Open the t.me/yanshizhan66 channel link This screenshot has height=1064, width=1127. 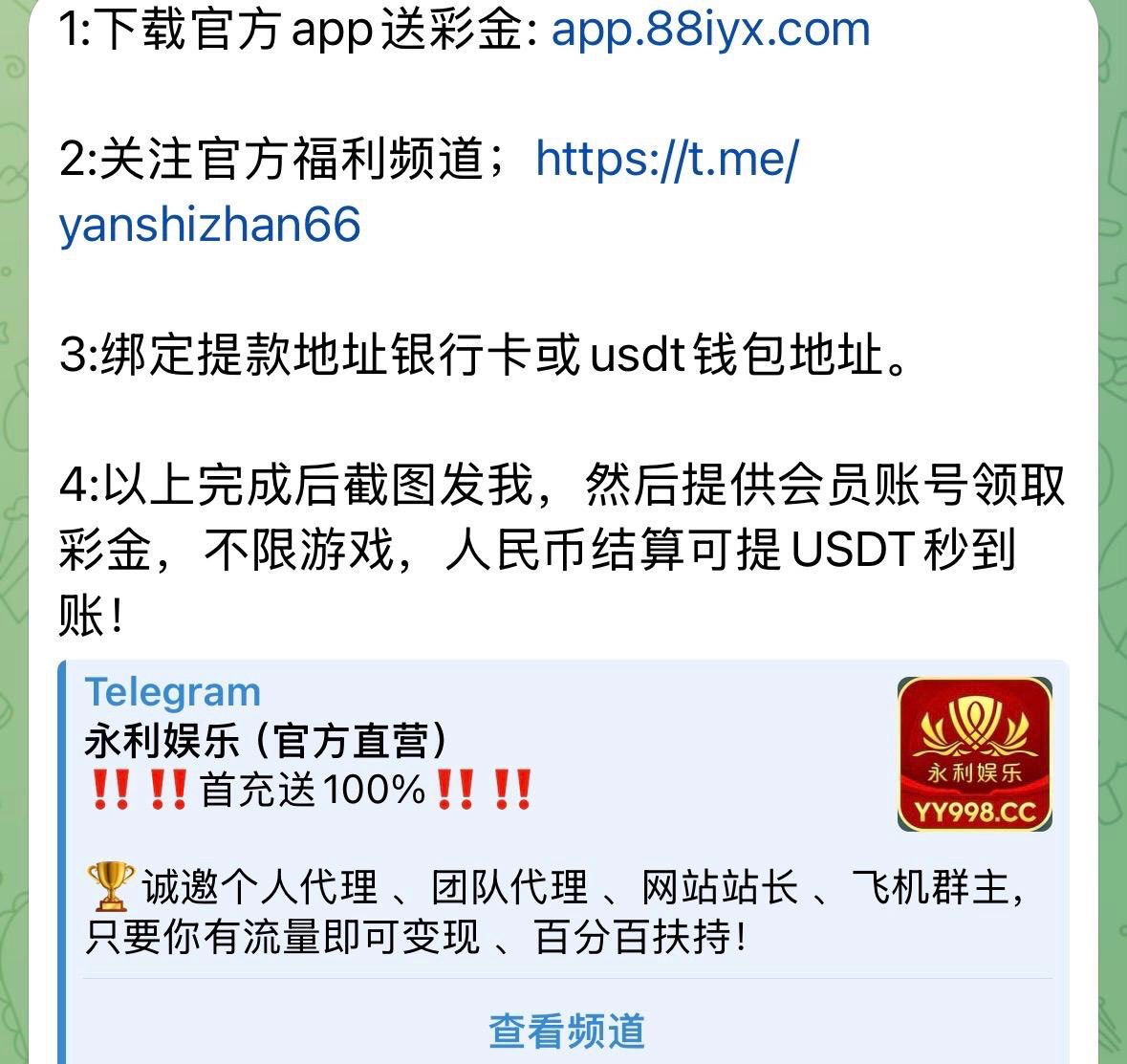click(x=666, y=159)
